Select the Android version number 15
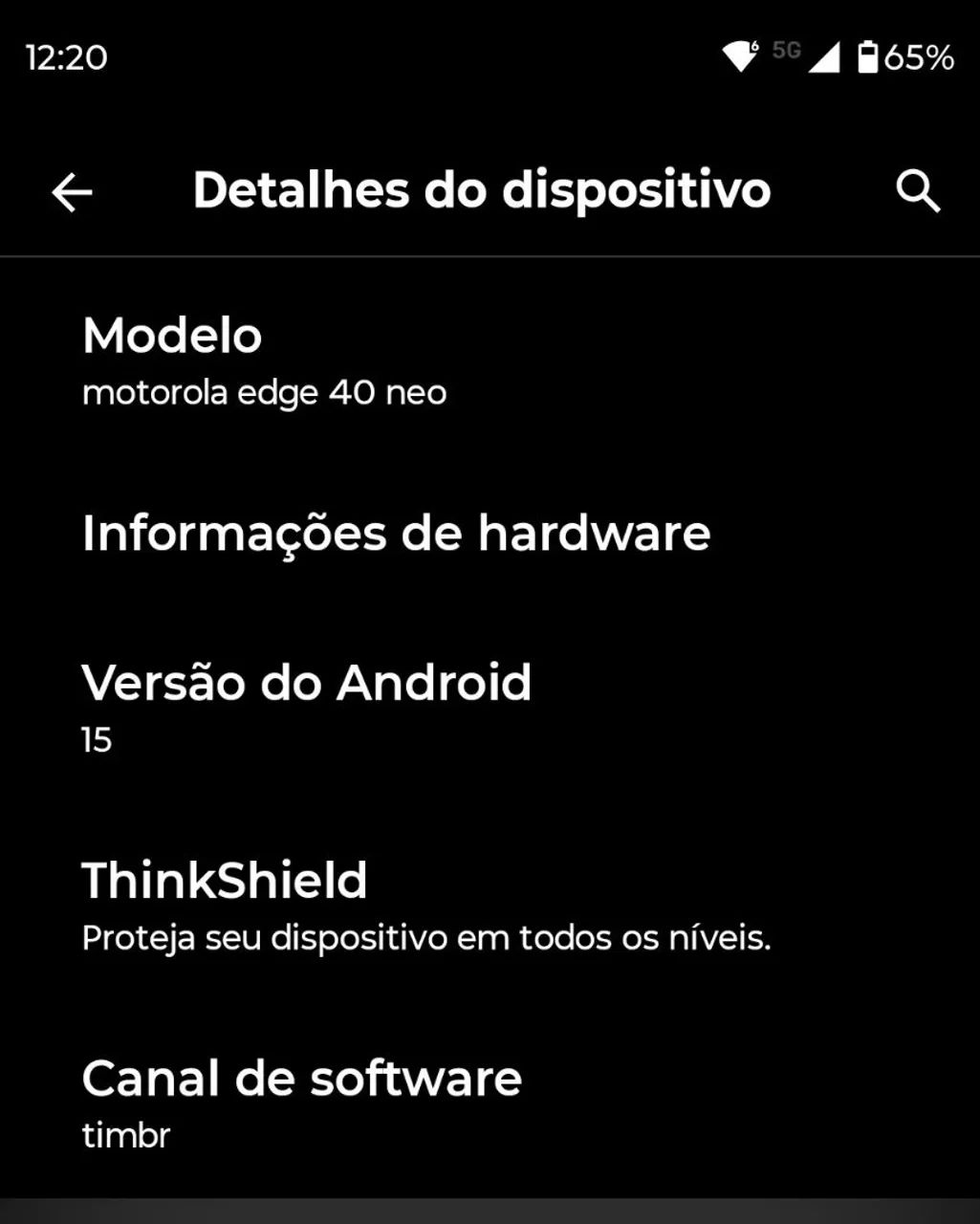This screenshot has width=980, height=1224. click(x=94, y=739)
